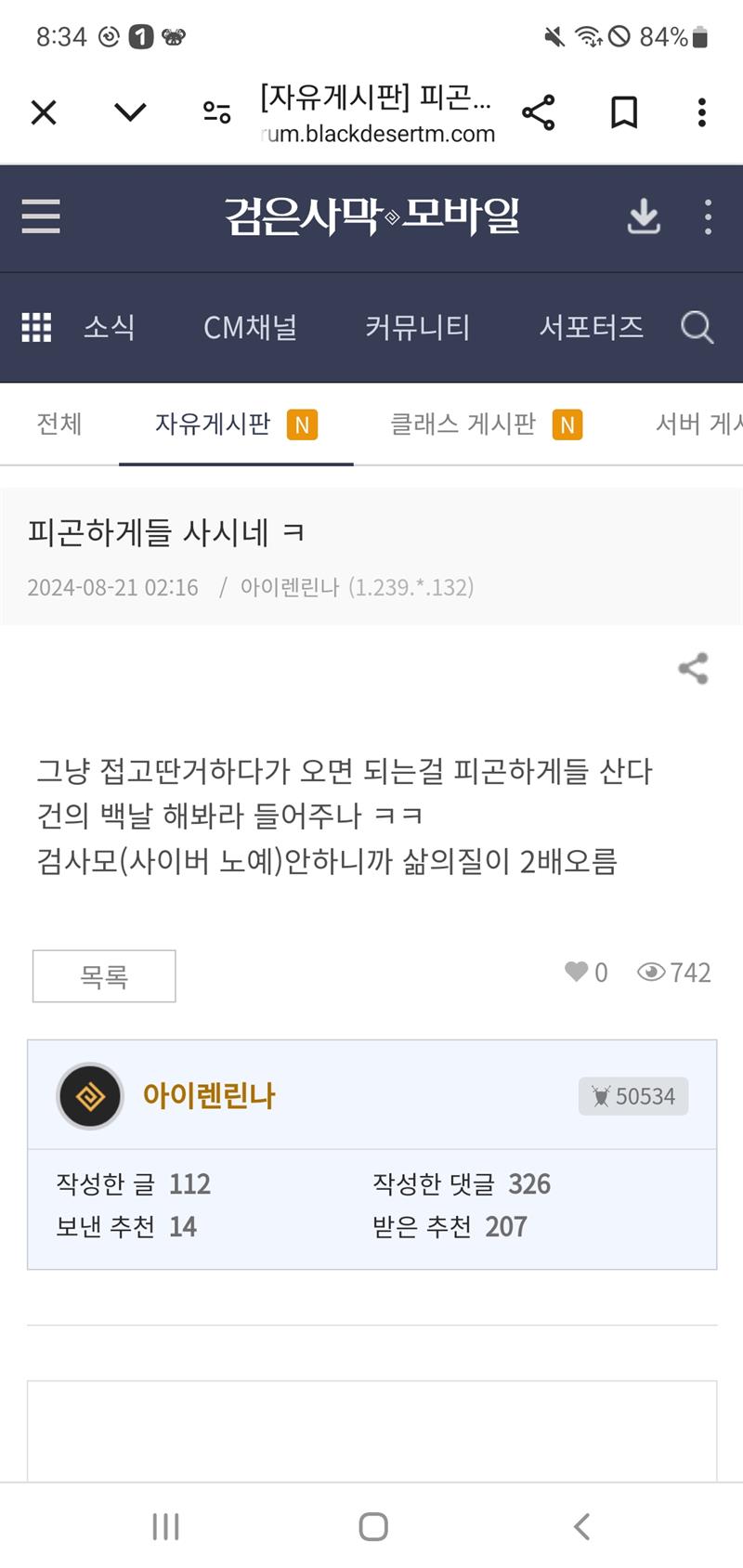
Task: Open the forum search magnifier
Action: click(697, 327)
